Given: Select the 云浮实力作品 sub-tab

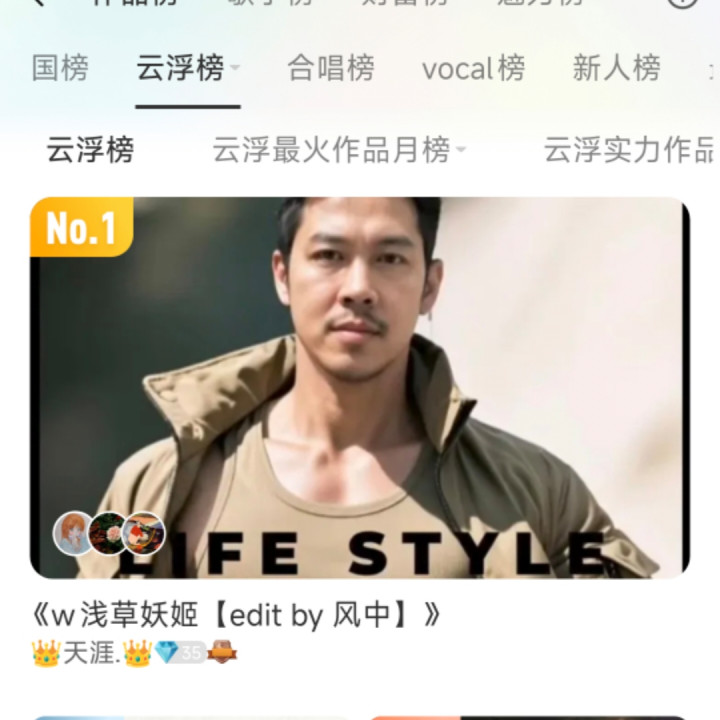Looking at the screenshot, I should click(628, 150).
